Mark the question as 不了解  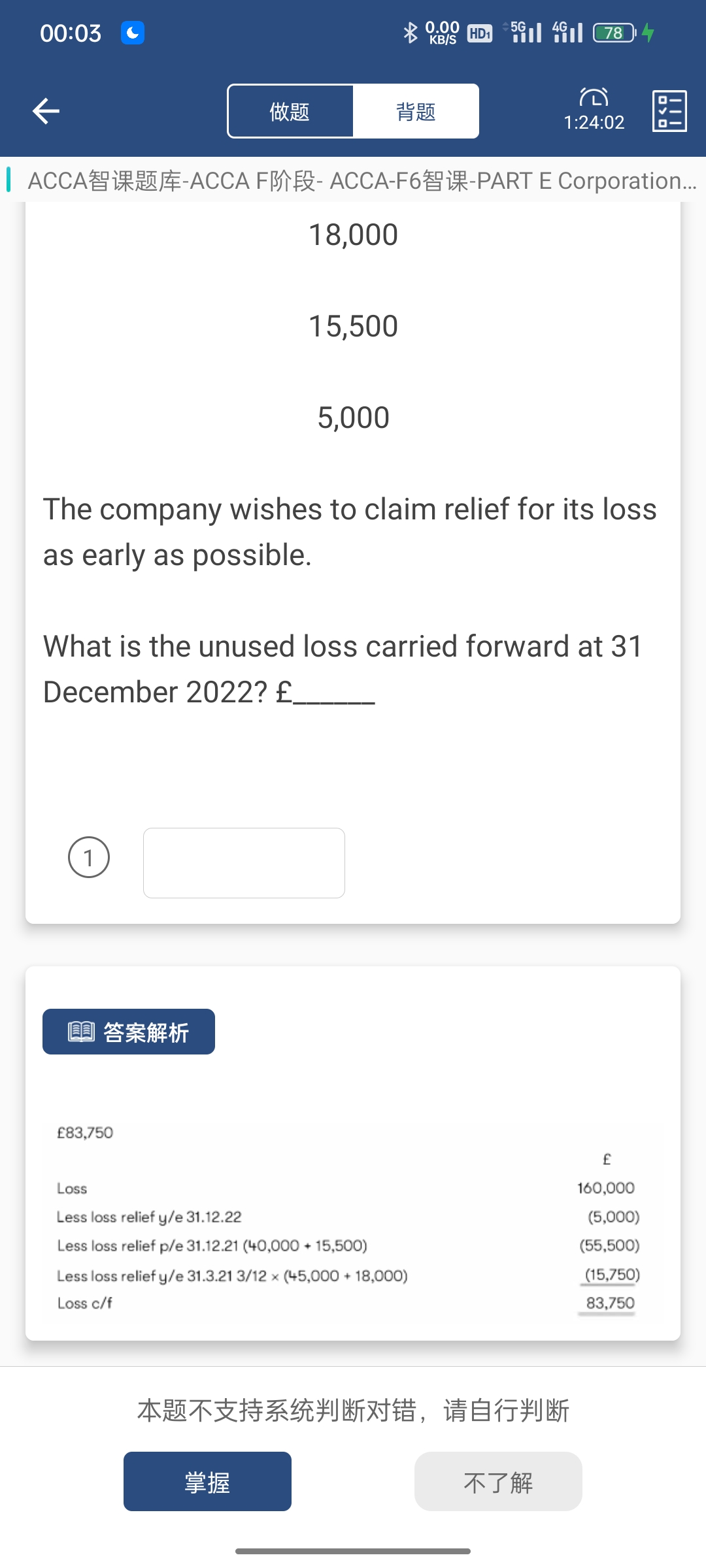coord(498,1481)
